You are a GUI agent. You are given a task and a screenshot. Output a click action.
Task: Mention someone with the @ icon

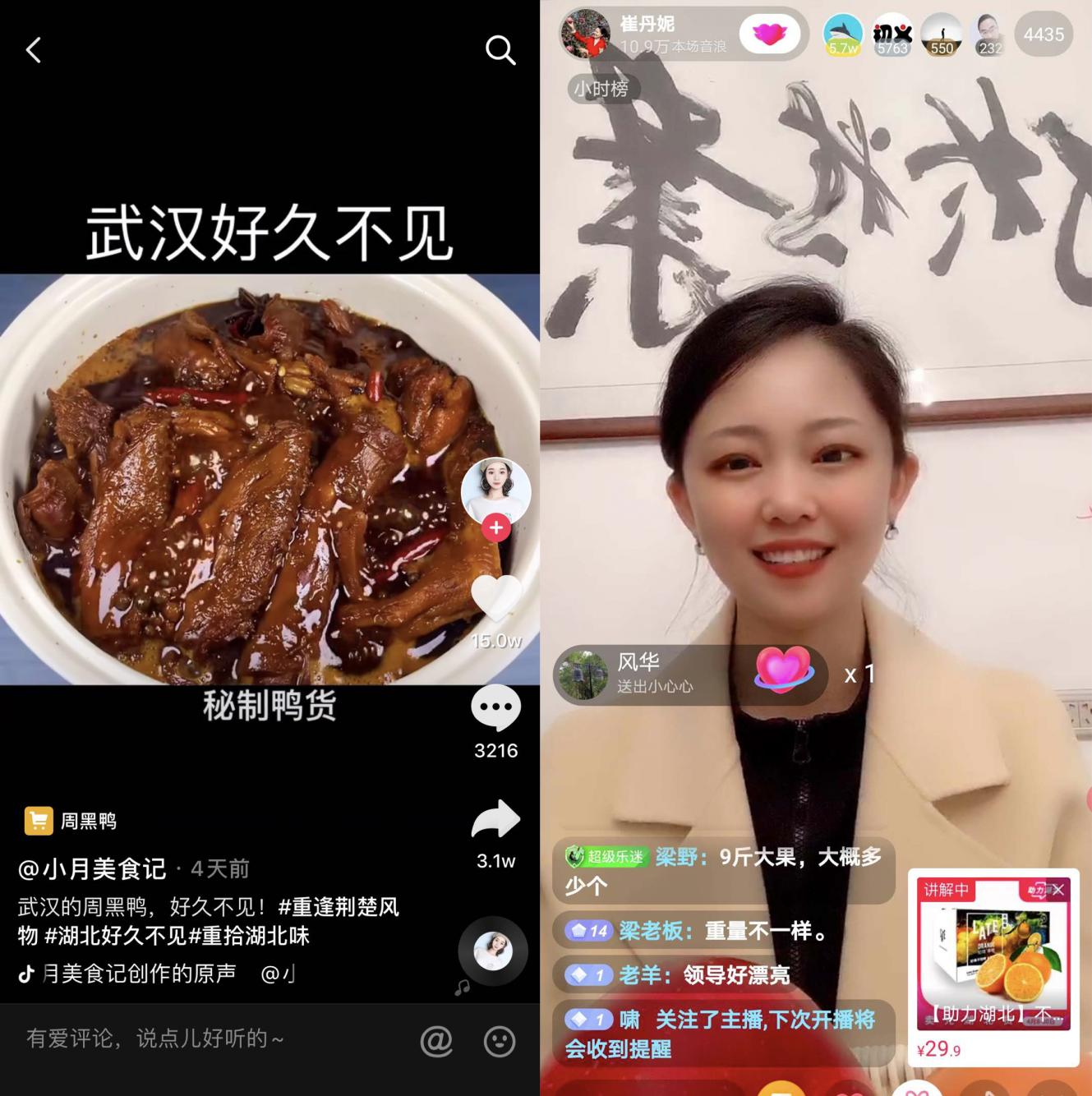pyautogui.click(x=436, y=1041)
